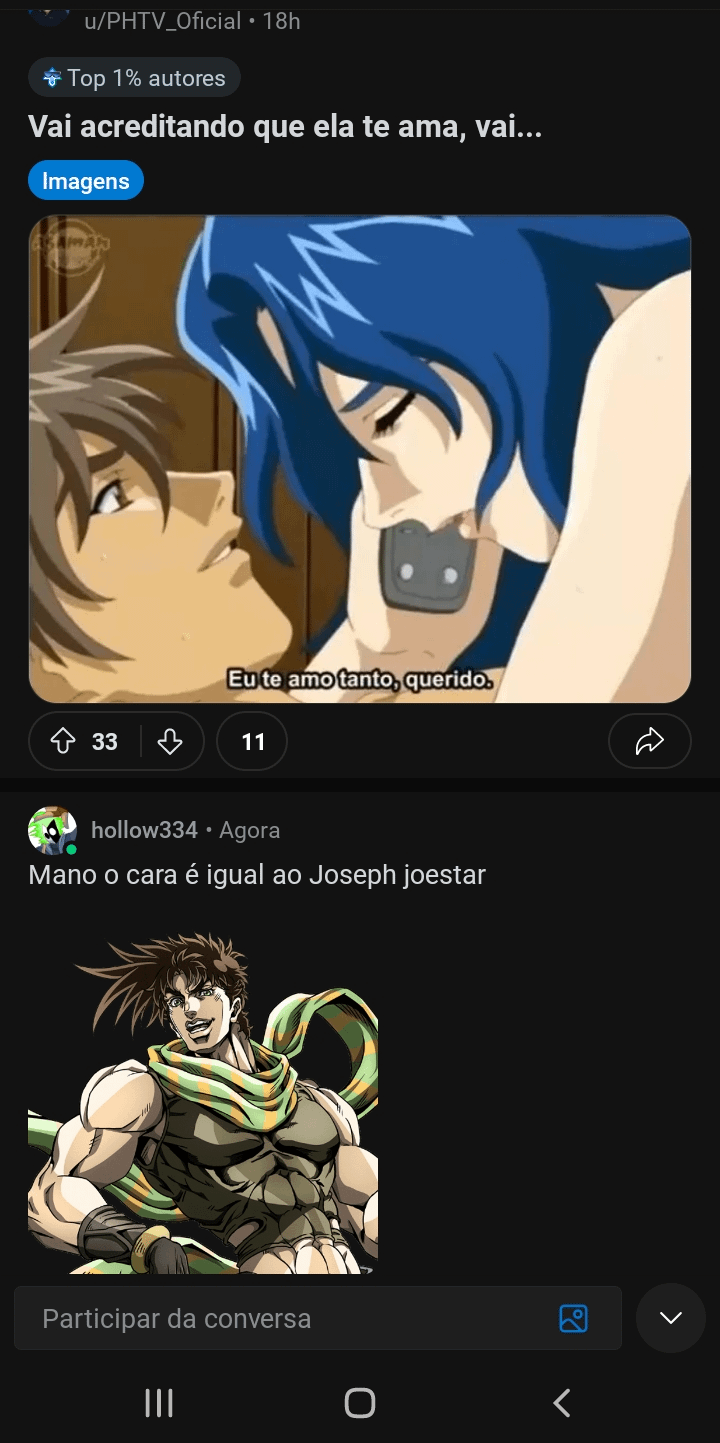Tap the Imagens flair chip
720x1443 pixels.
point(86,181)
